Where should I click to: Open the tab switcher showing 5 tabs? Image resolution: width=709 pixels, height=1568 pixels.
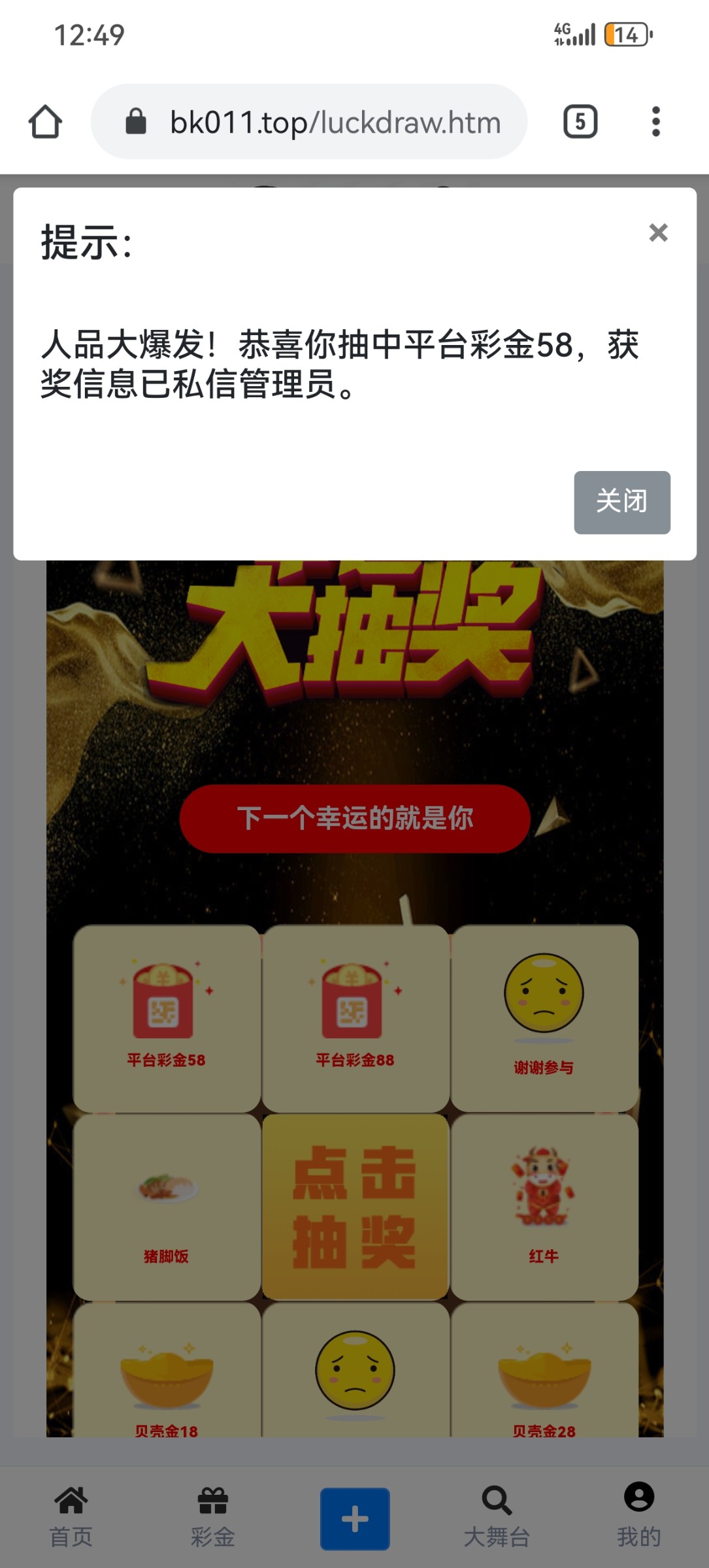pyautogui.click(x=580, y=122)
